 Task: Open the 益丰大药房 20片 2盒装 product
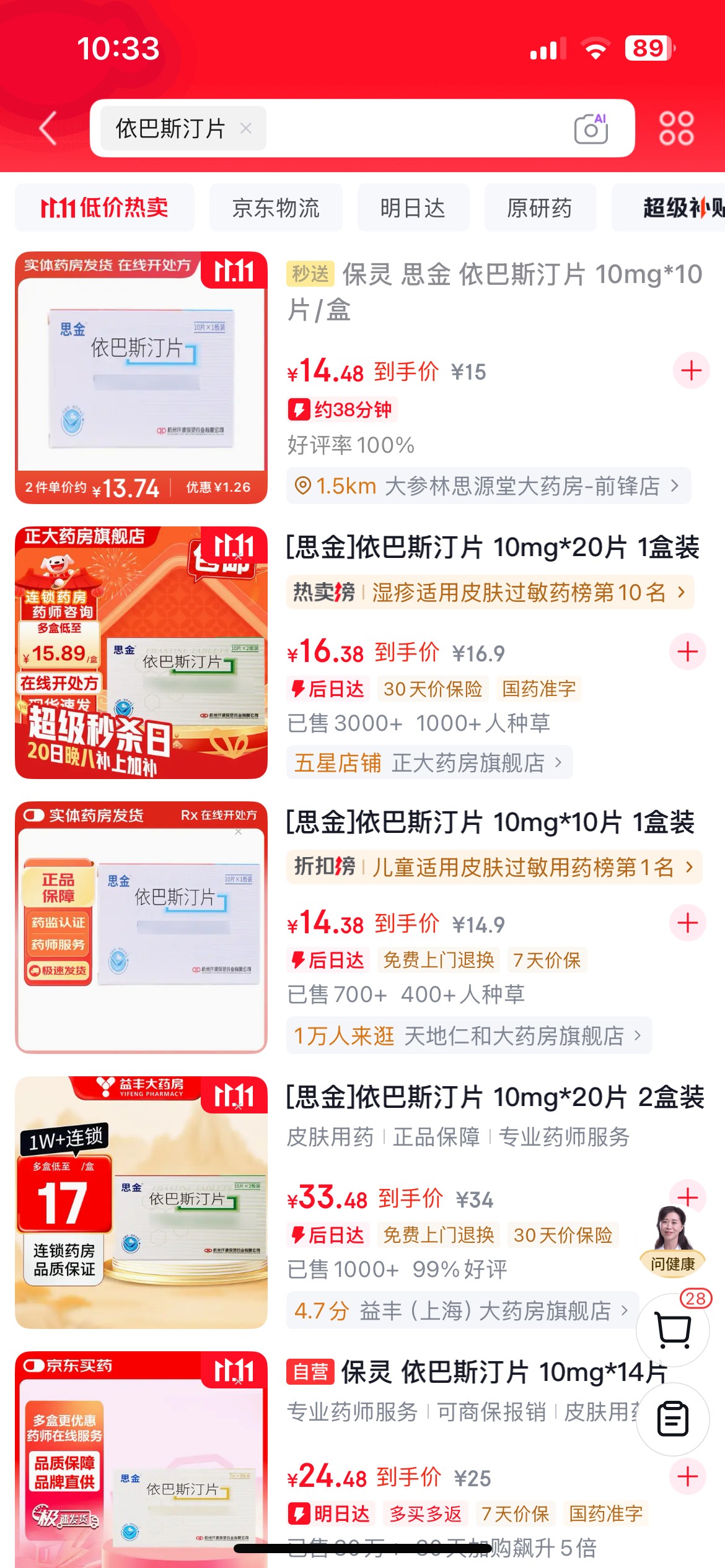coord(495,1097)
